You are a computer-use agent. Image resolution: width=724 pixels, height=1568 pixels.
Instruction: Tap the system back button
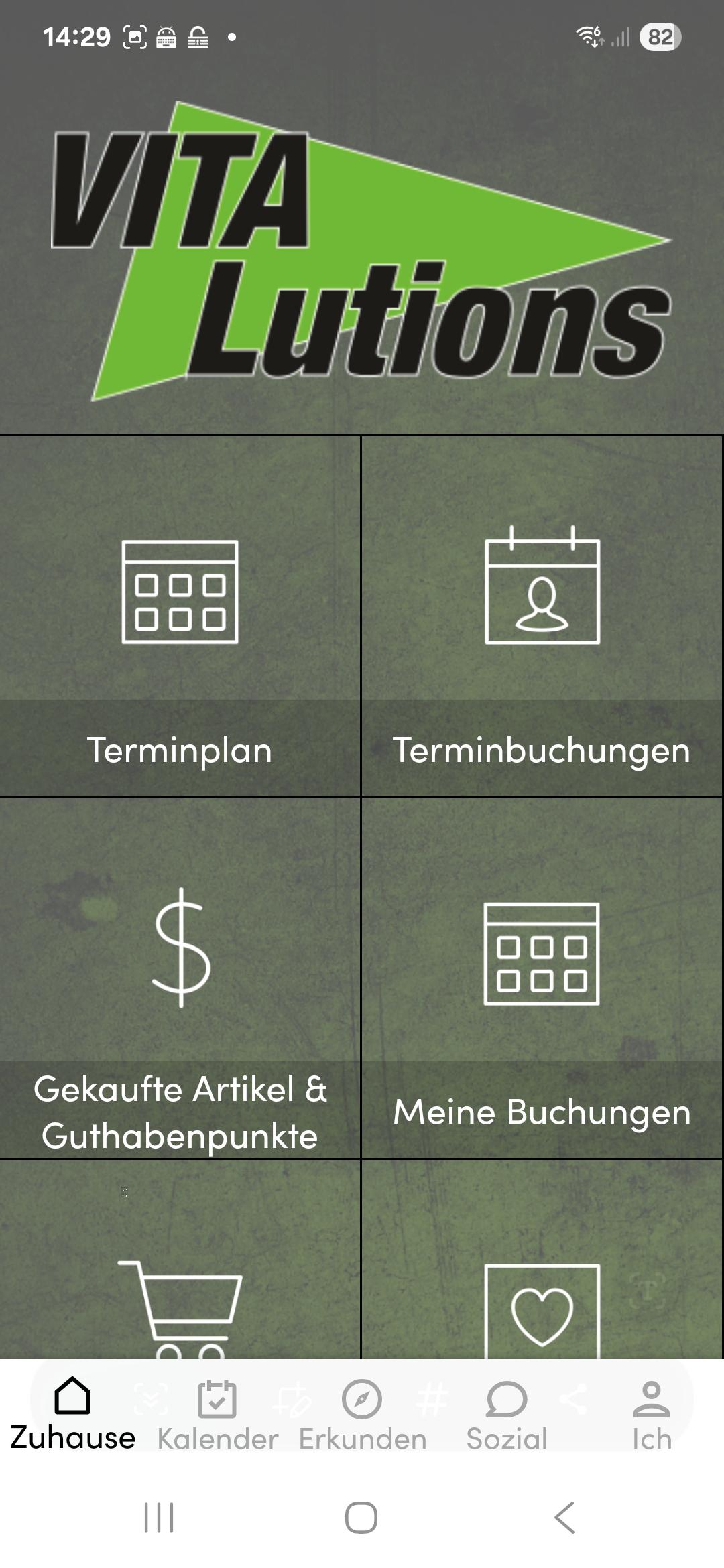[x=564, y=1518]
